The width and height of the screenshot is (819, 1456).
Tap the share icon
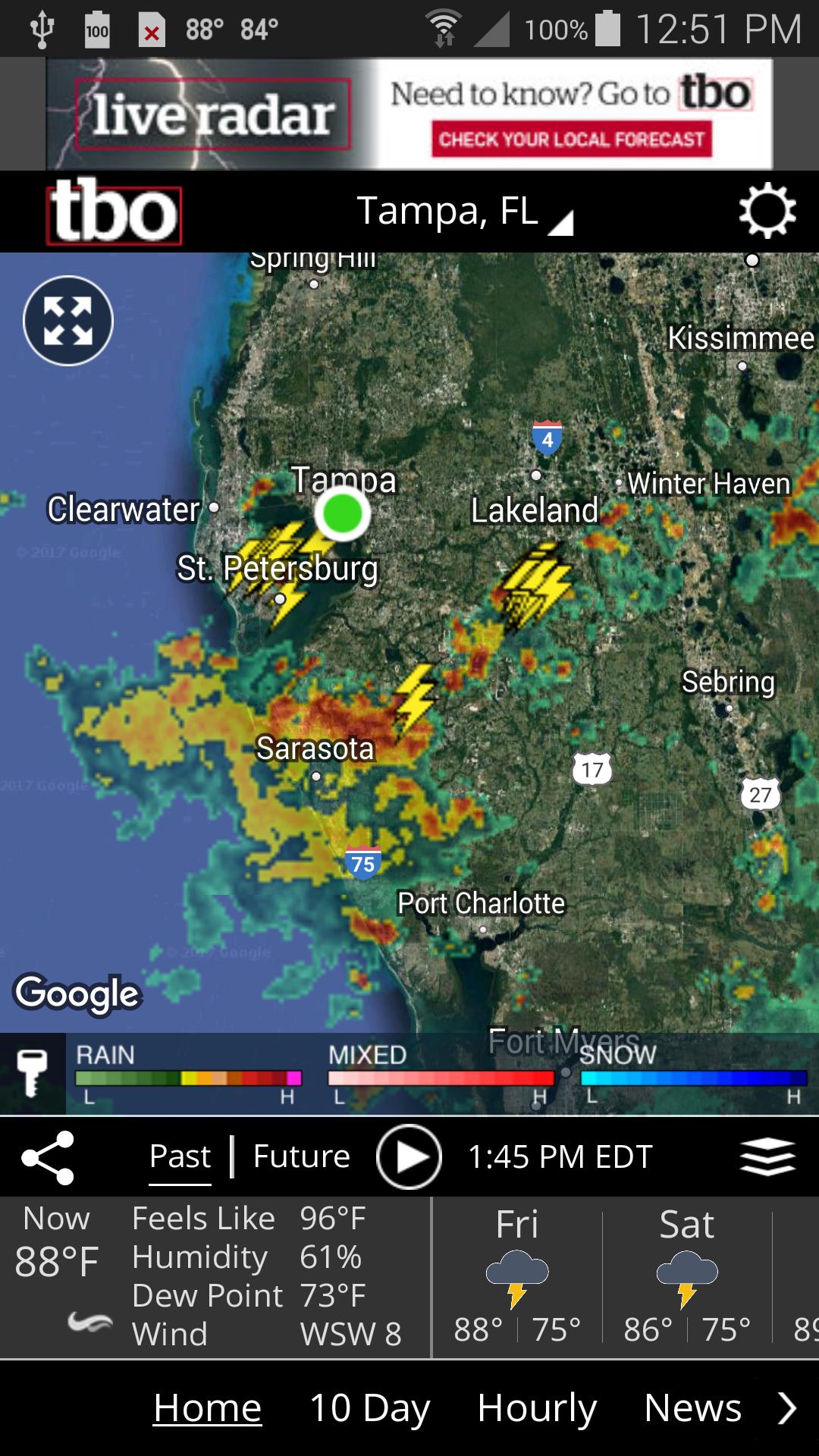pos(45,1156)
